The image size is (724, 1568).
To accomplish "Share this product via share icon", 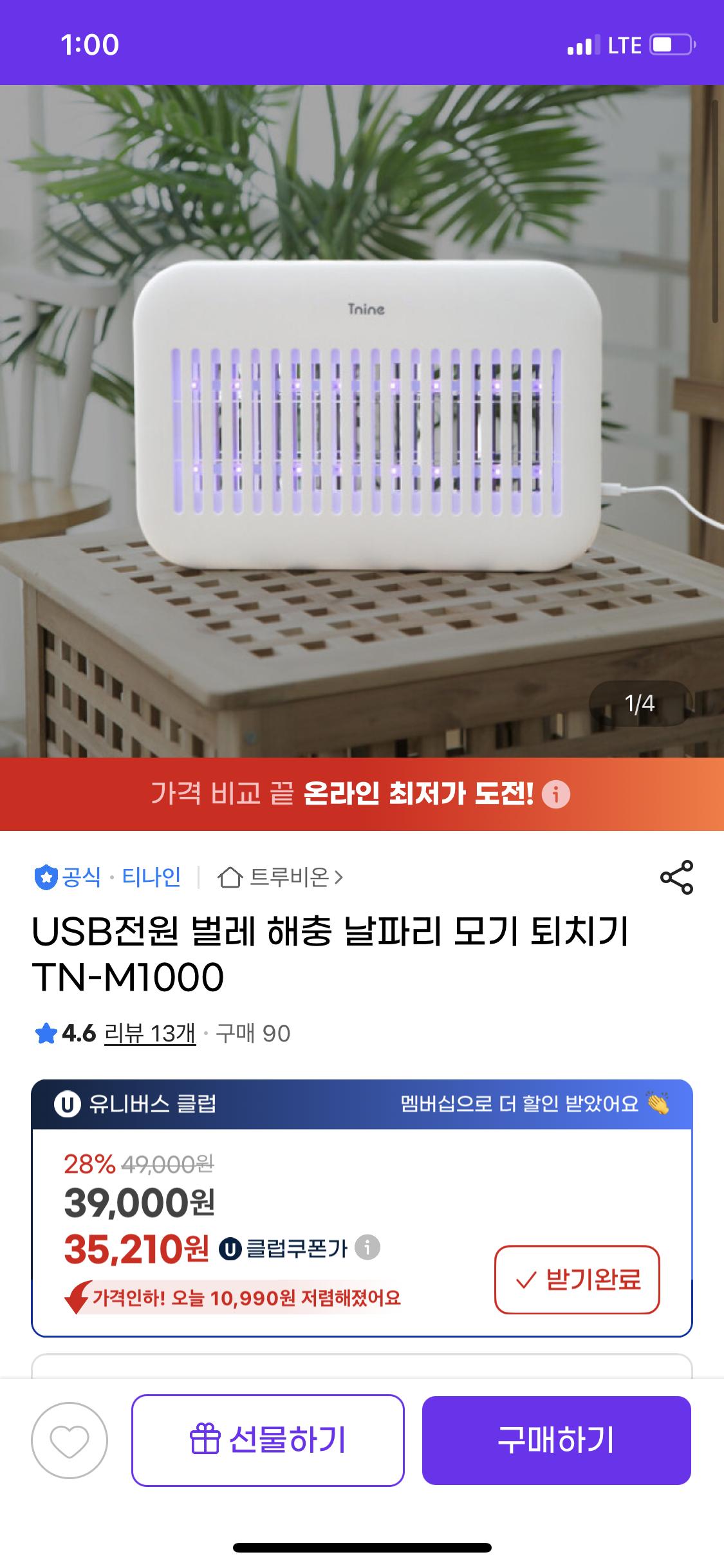I will (x=676, y=877).
